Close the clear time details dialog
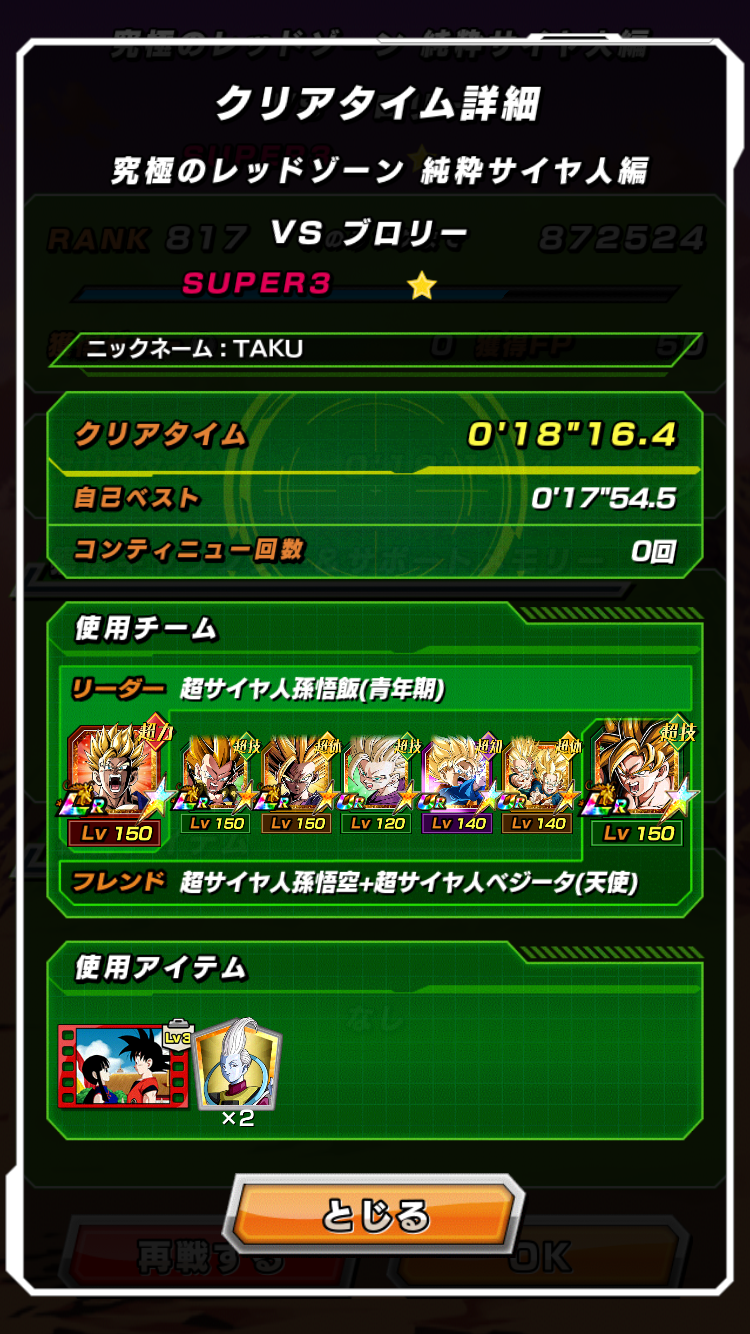Viewport: 750px width, 1334px height. (374, 1216)
